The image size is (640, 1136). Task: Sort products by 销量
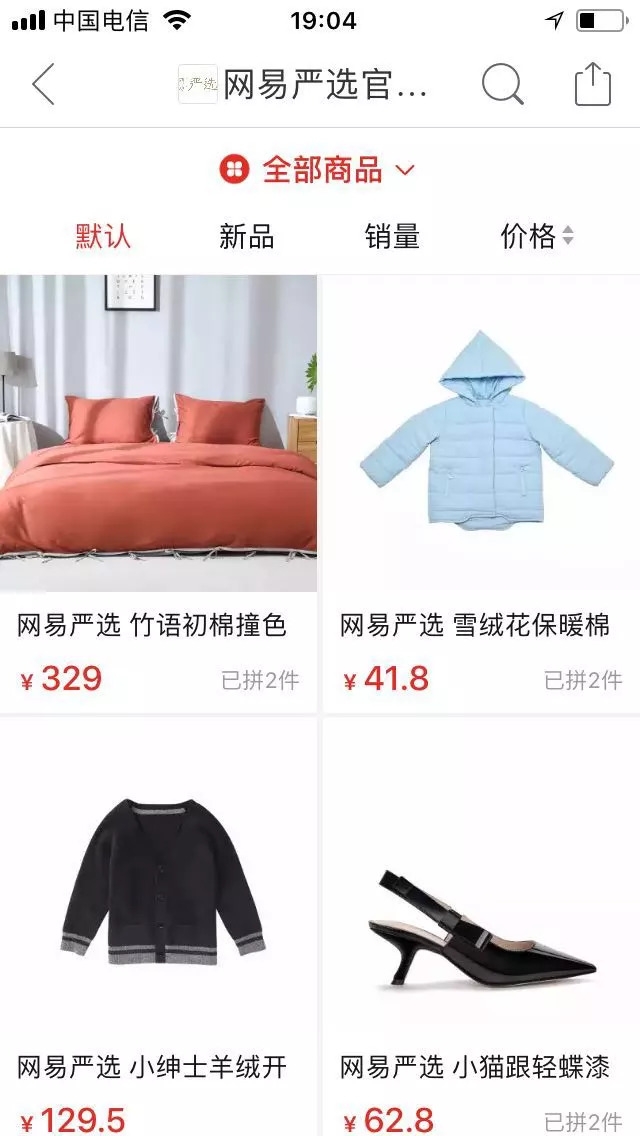(392, 237)
